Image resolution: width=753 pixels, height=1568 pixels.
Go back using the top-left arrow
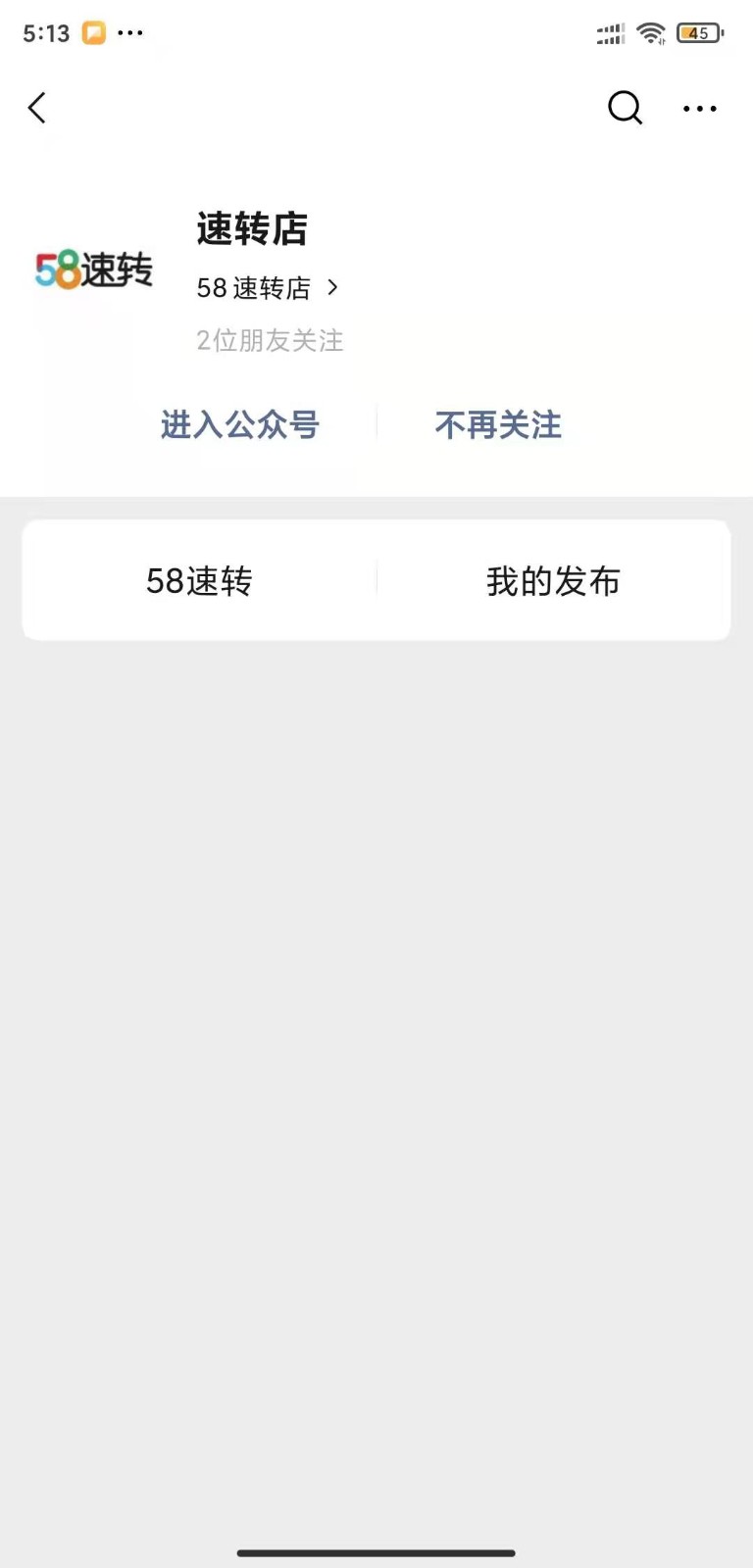37,108
